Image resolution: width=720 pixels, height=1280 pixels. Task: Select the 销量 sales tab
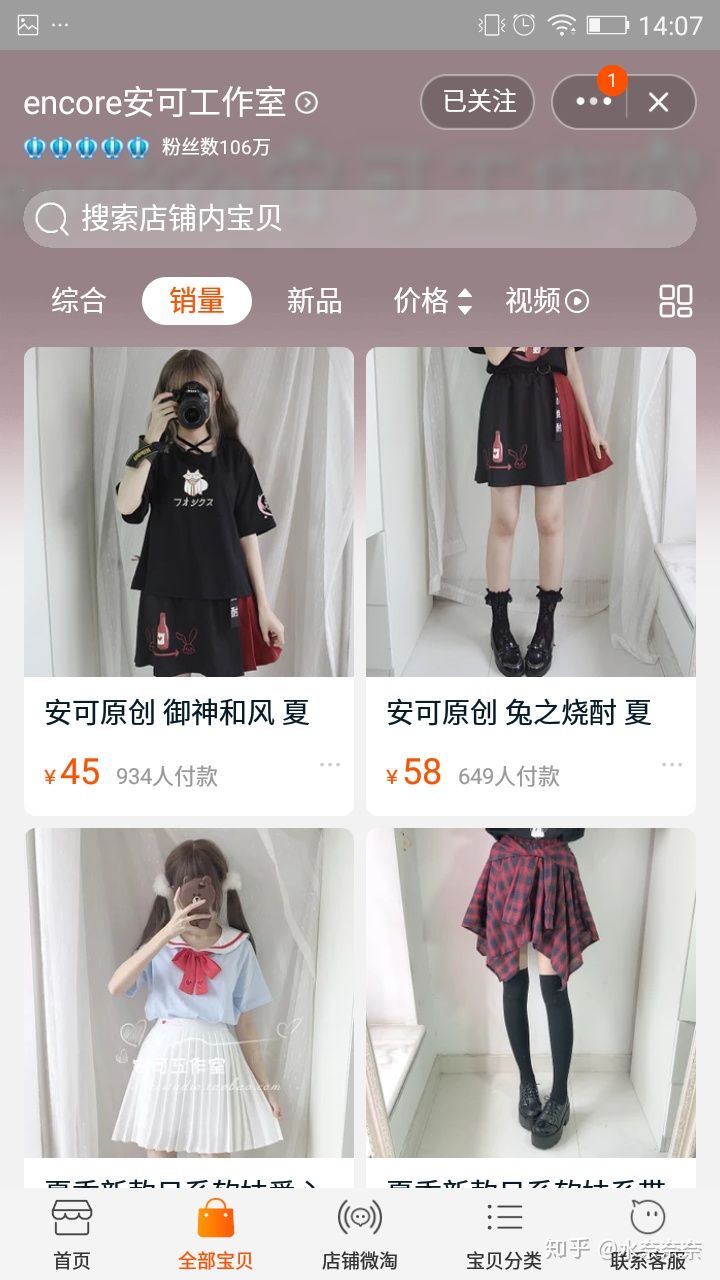point(197,300)
